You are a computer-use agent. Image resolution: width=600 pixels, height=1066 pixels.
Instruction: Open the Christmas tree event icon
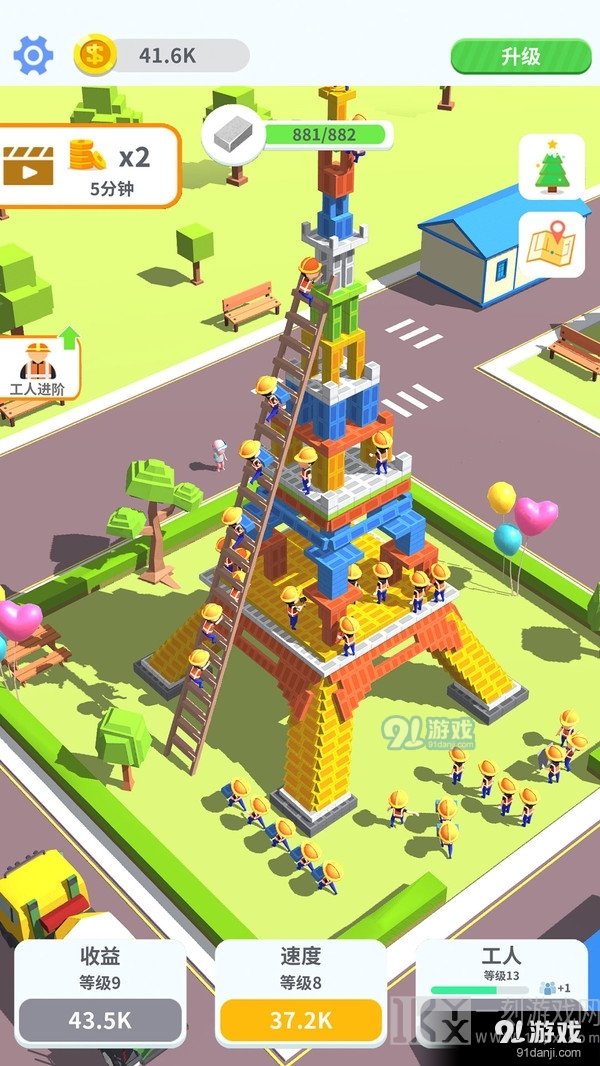click(x=551, y=167)
